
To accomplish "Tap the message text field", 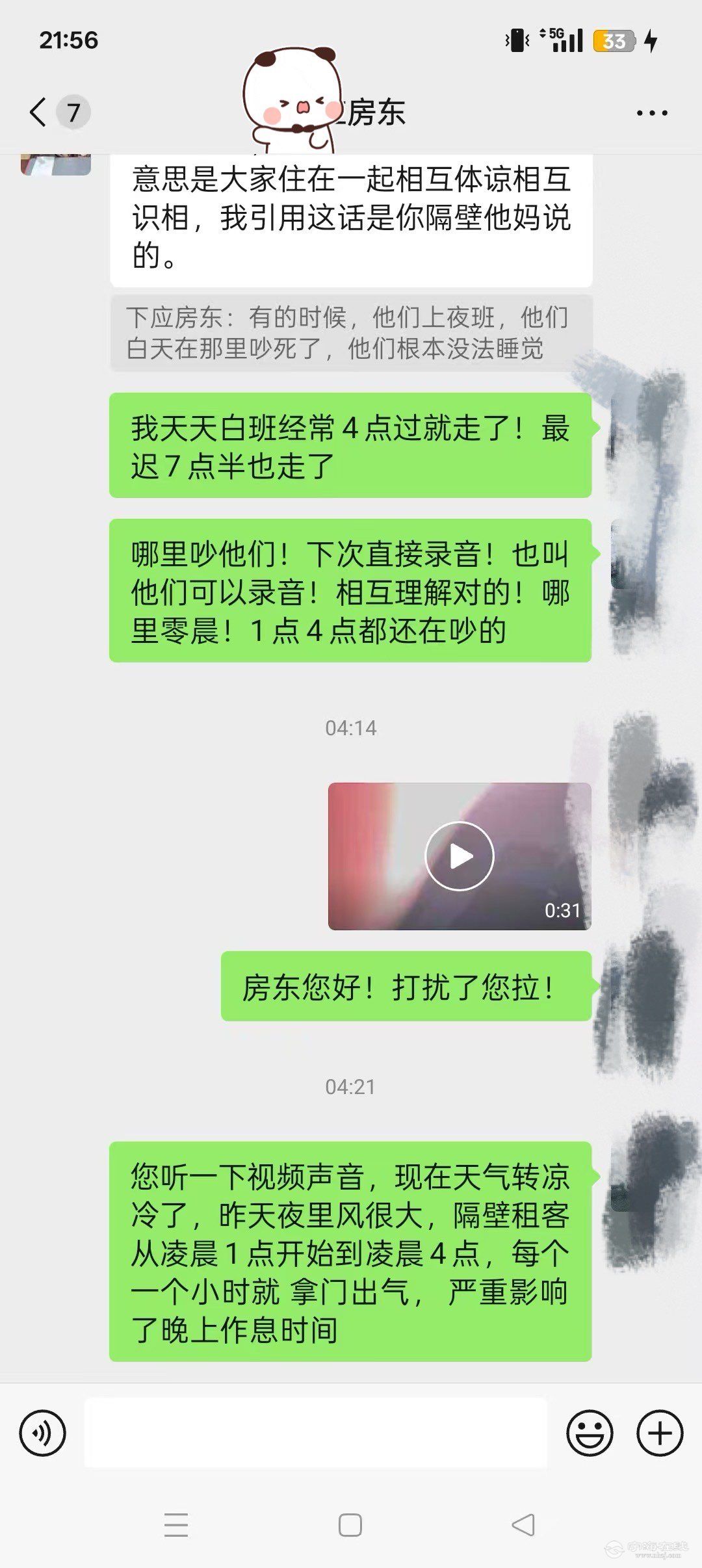I will 316,1433.
